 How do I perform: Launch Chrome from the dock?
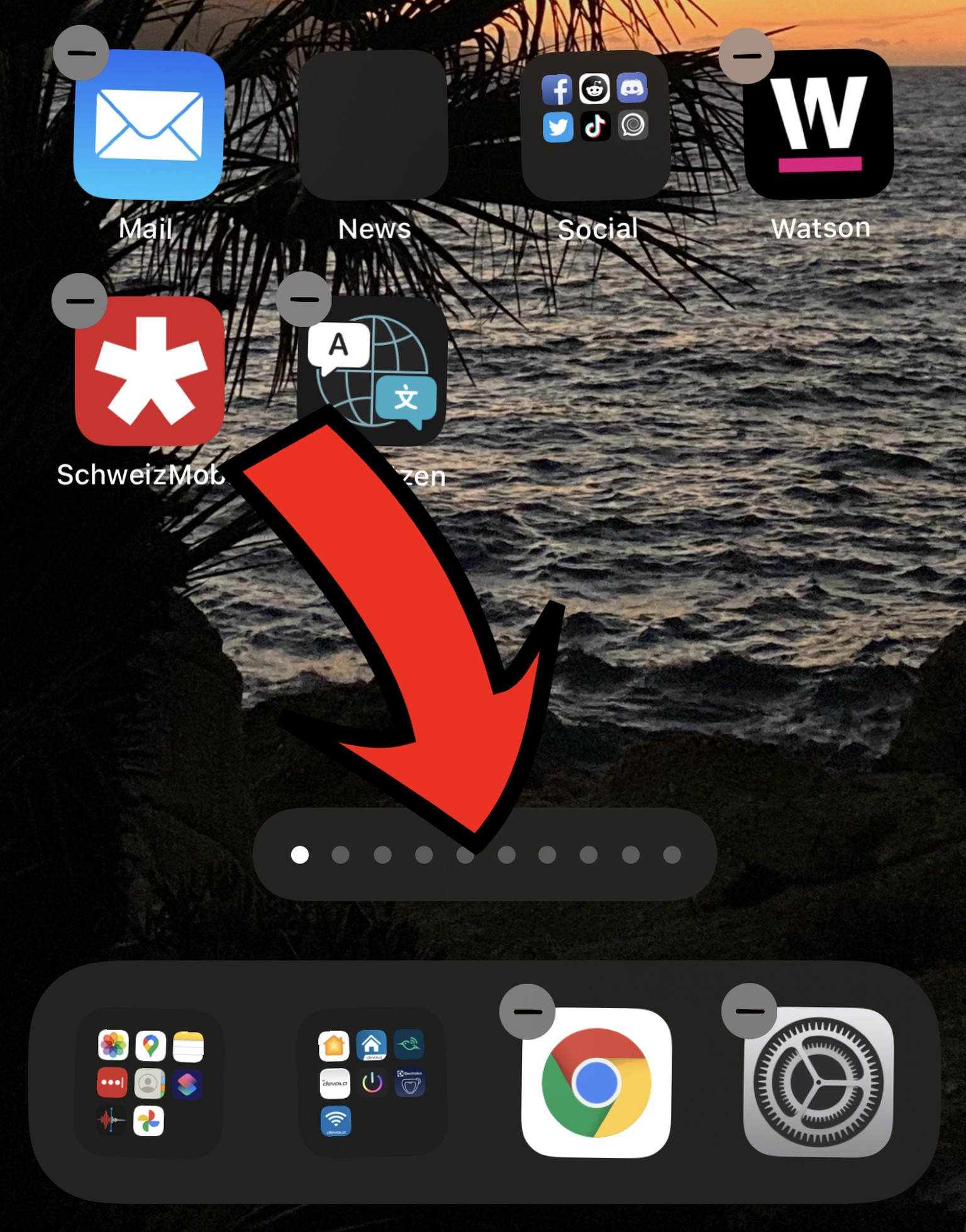[x=596, y=1082]
